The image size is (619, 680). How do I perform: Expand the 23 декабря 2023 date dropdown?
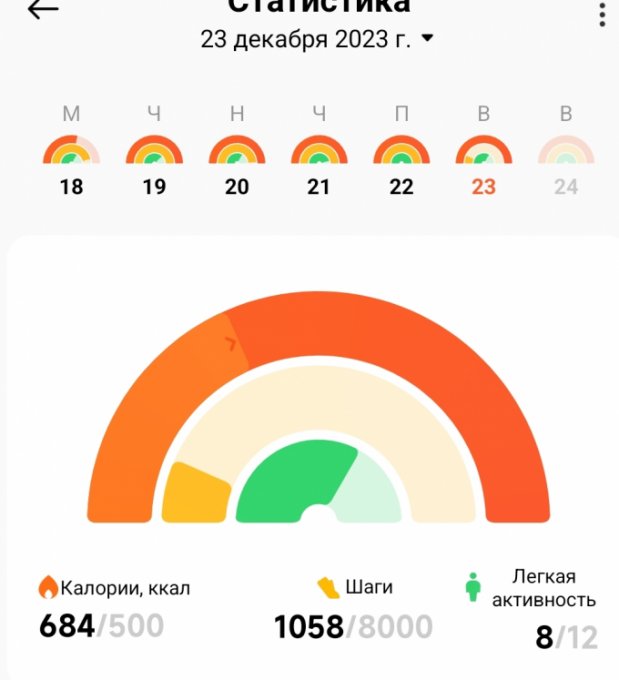[316, 40]
